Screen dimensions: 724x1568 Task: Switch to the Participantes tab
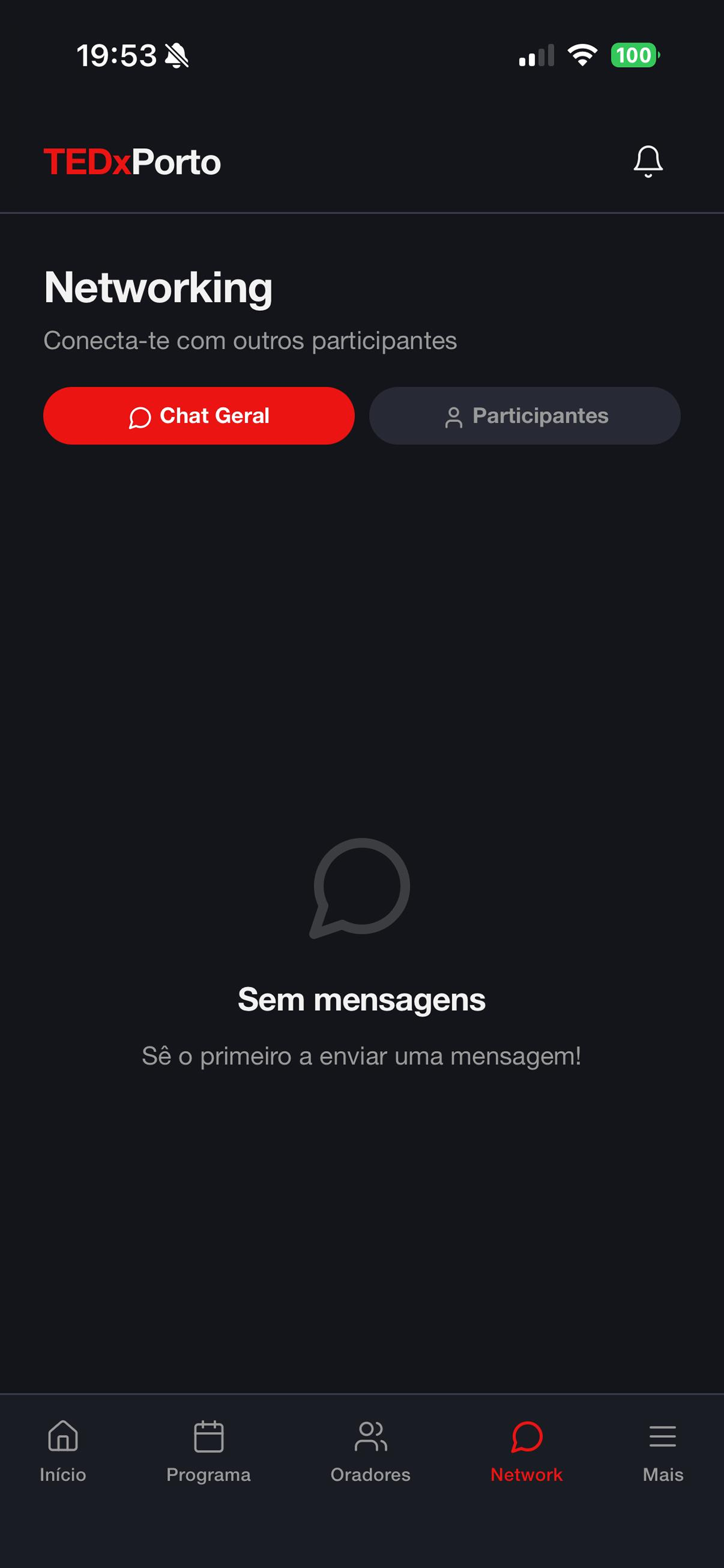point(525,416)
